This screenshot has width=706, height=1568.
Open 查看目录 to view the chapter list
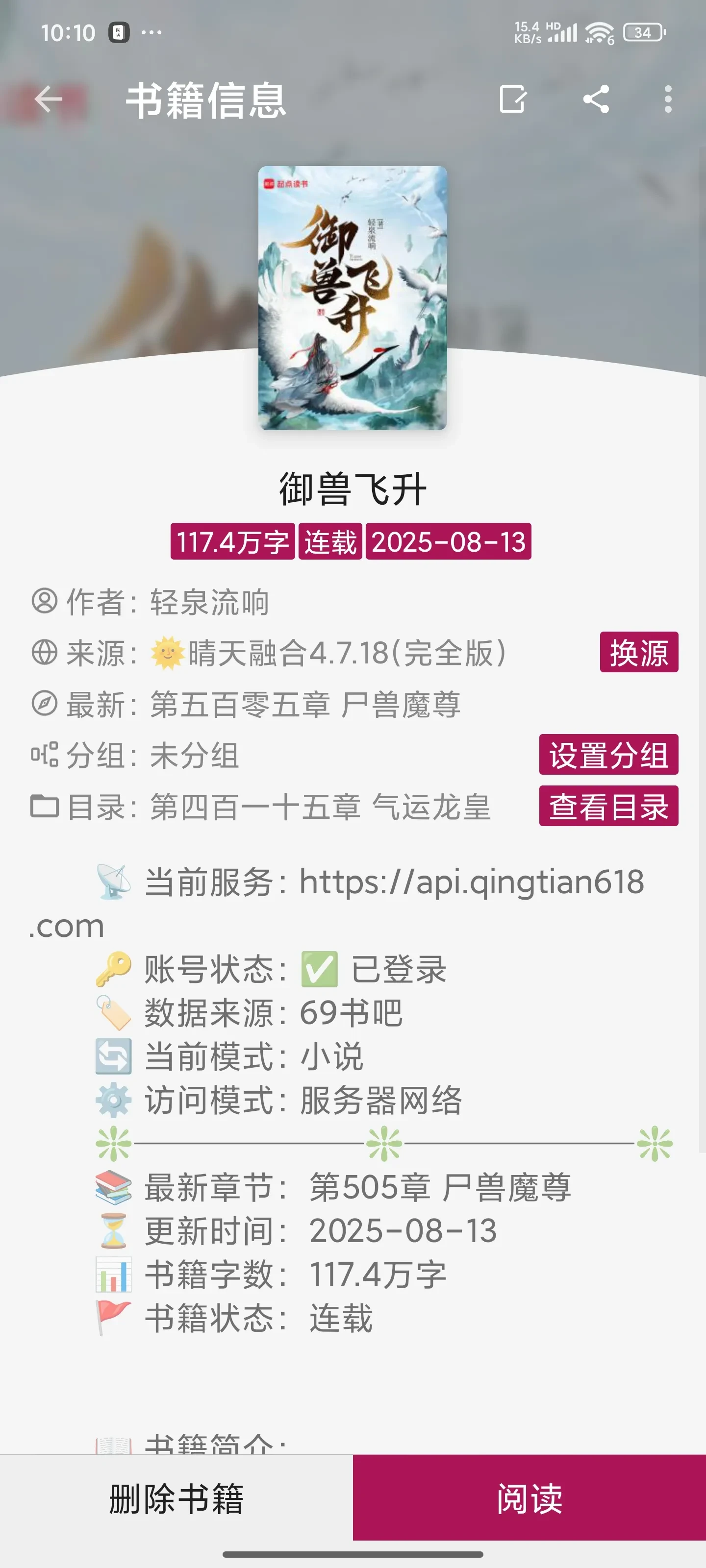click(x=608, y=807)
